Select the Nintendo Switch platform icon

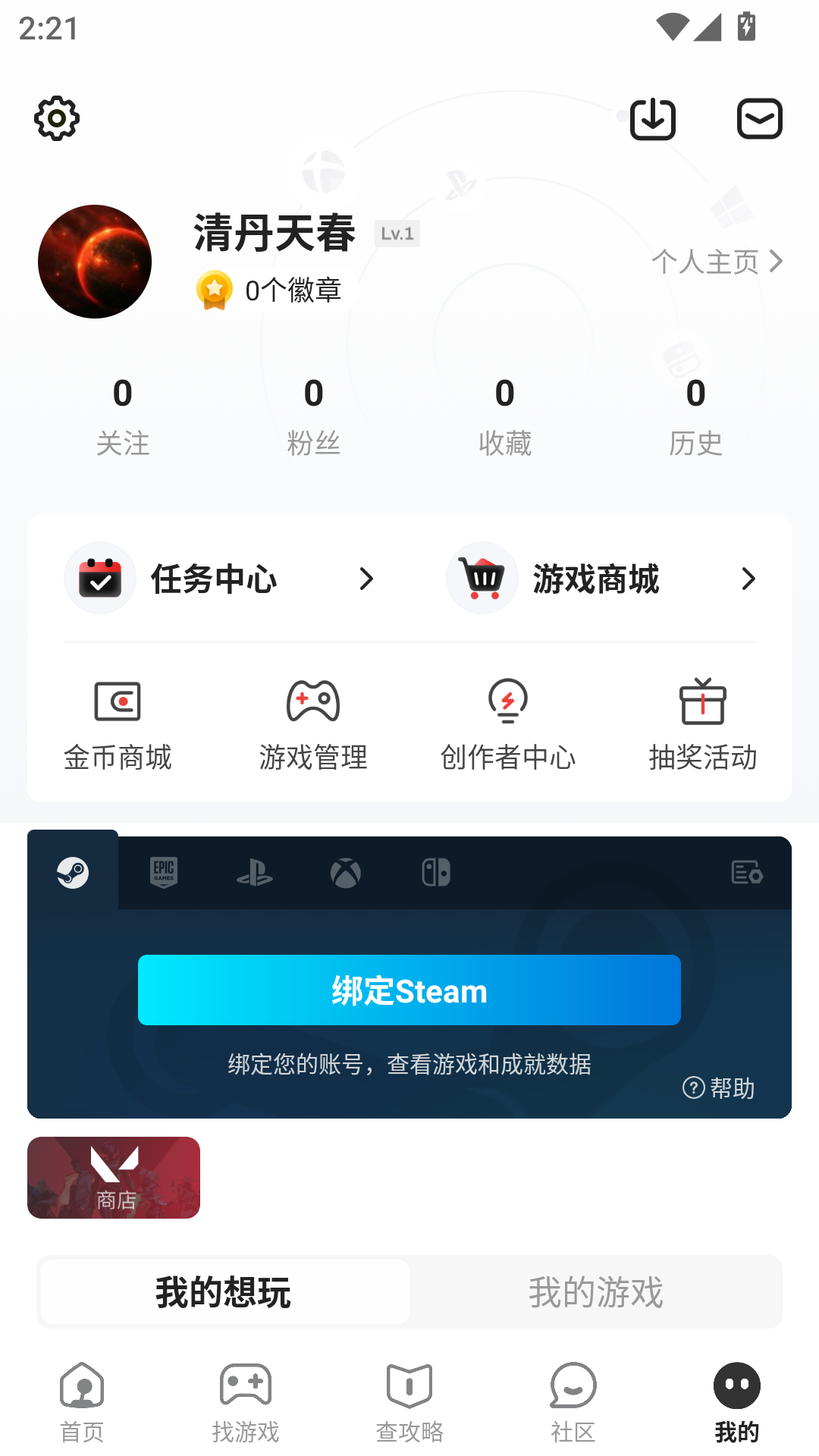coord(437,872)
